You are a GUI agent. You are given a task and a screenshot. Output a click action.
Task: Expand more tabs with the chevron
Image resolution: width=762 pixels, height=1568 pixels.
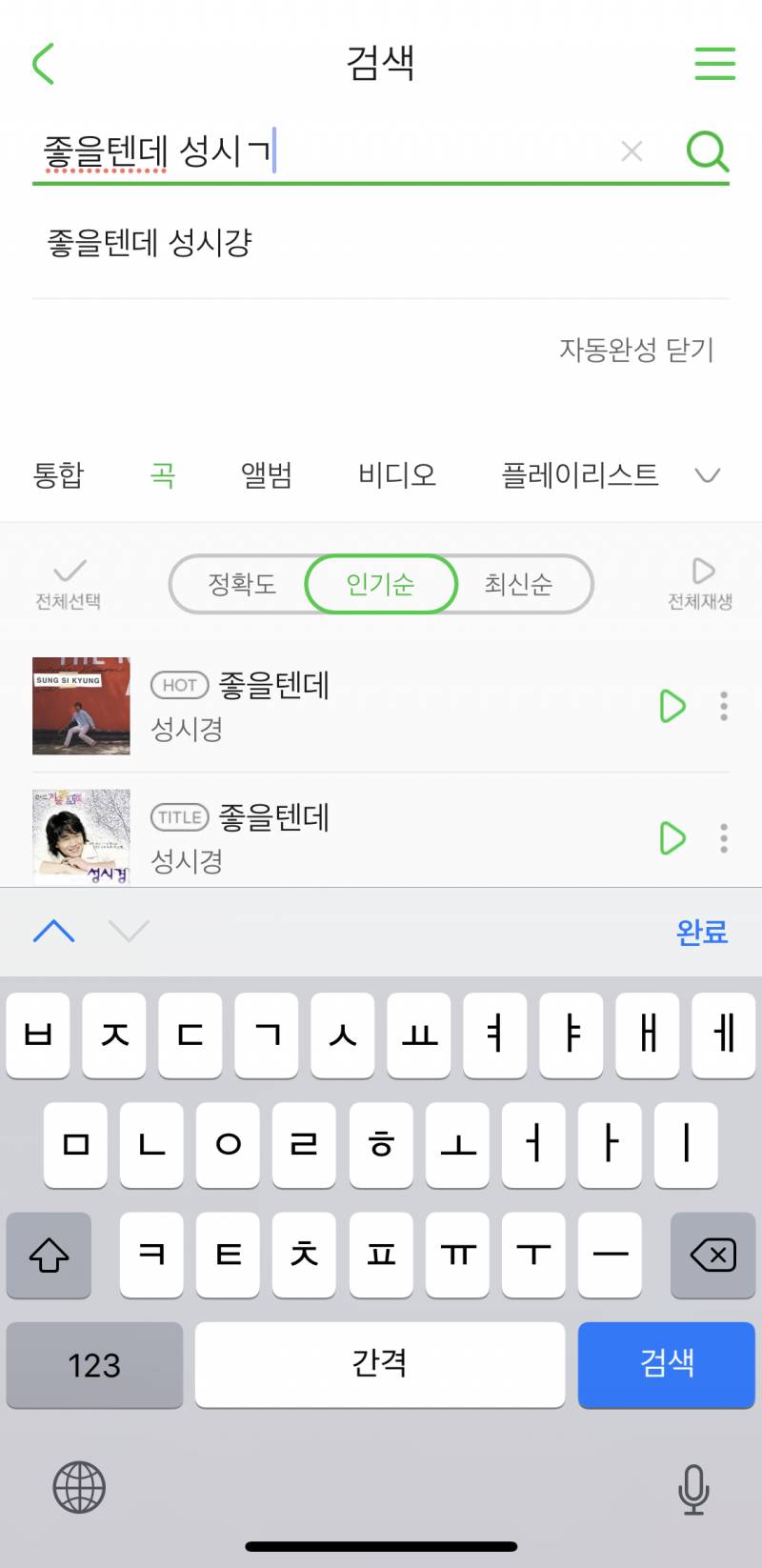708,474
